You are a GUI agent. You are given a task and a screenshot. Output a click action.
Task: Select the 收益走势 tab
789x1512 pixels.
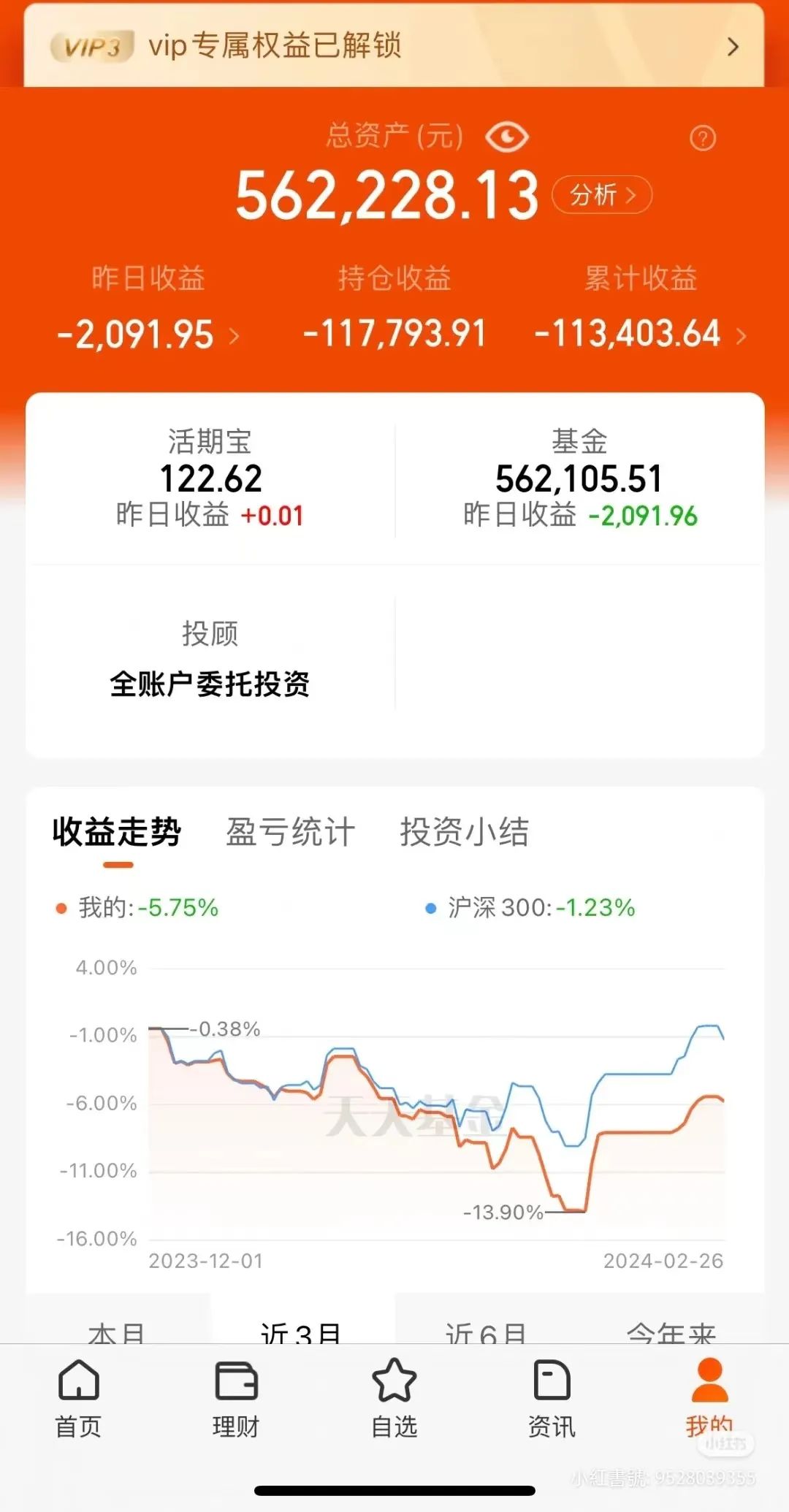click(117, 832)
